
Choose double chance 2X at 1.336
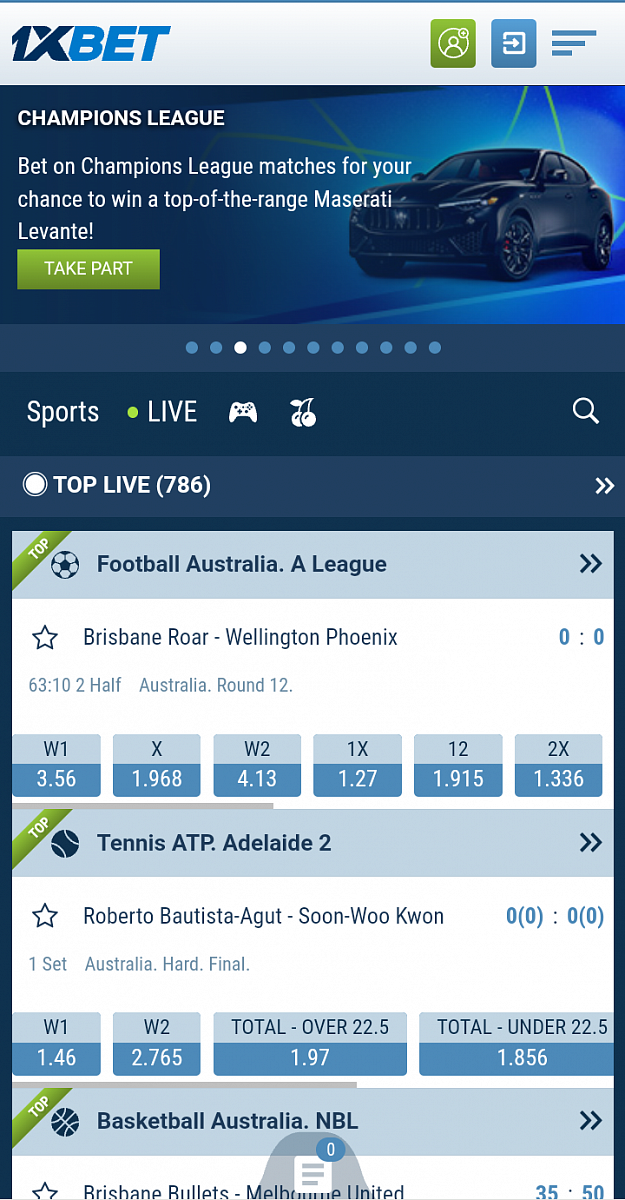tap(558, 766)
